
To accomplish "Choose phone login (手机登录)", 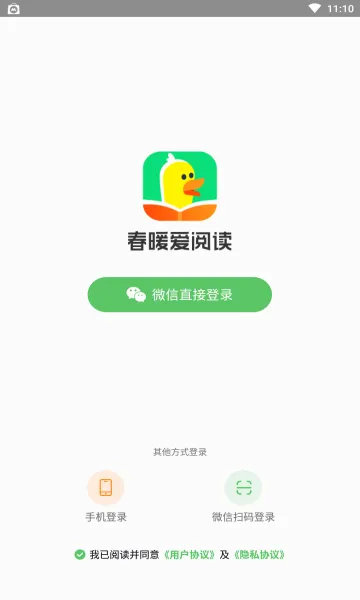I will (106, 497).
